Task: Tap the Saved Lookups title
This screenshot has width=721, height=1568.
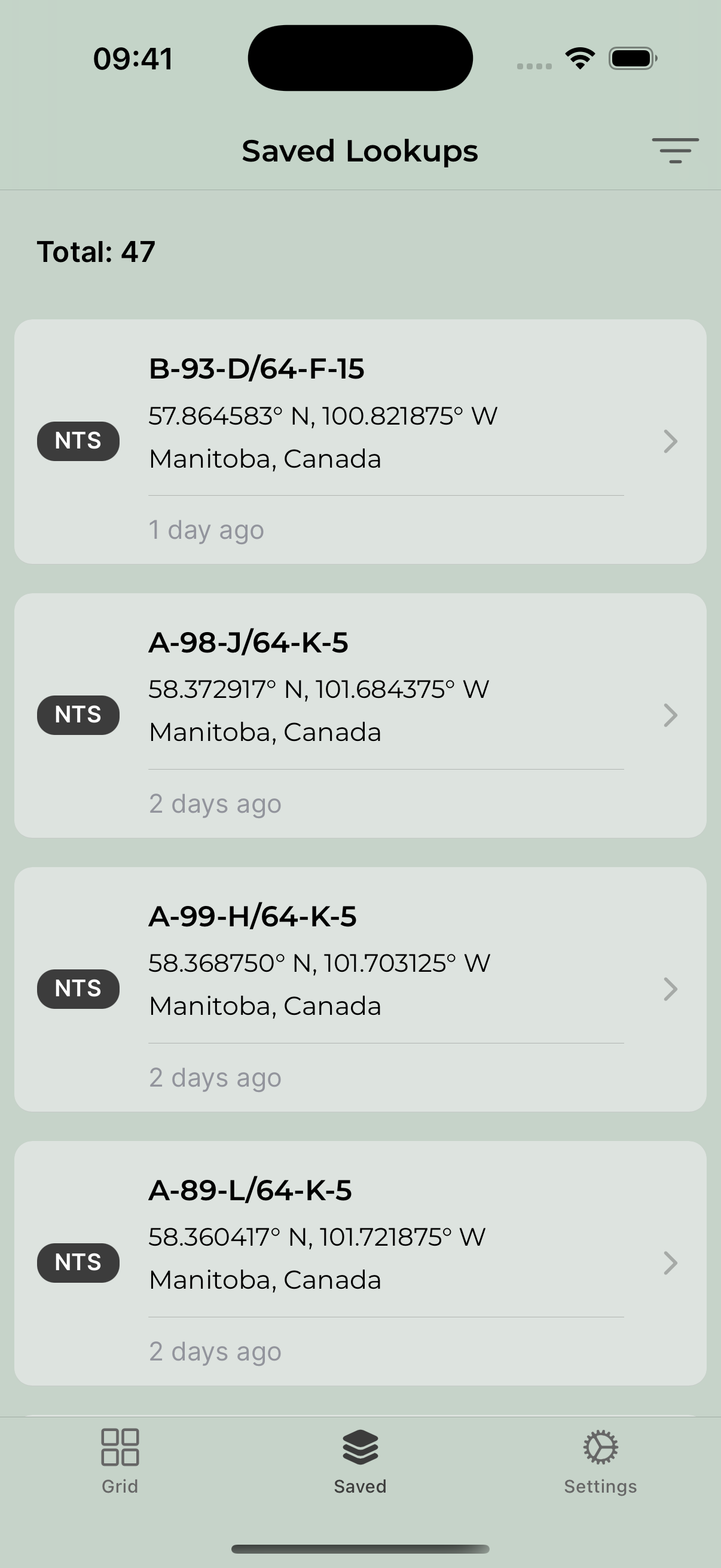Action: coord(360,150)
